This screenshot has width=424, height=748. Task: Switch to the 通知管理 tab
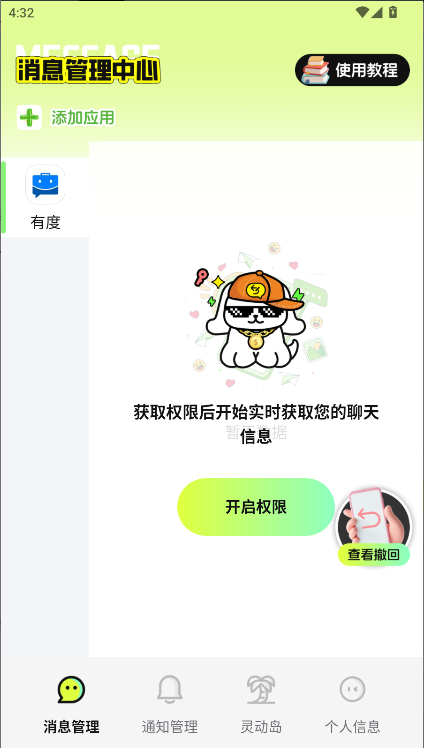point(169,704)
